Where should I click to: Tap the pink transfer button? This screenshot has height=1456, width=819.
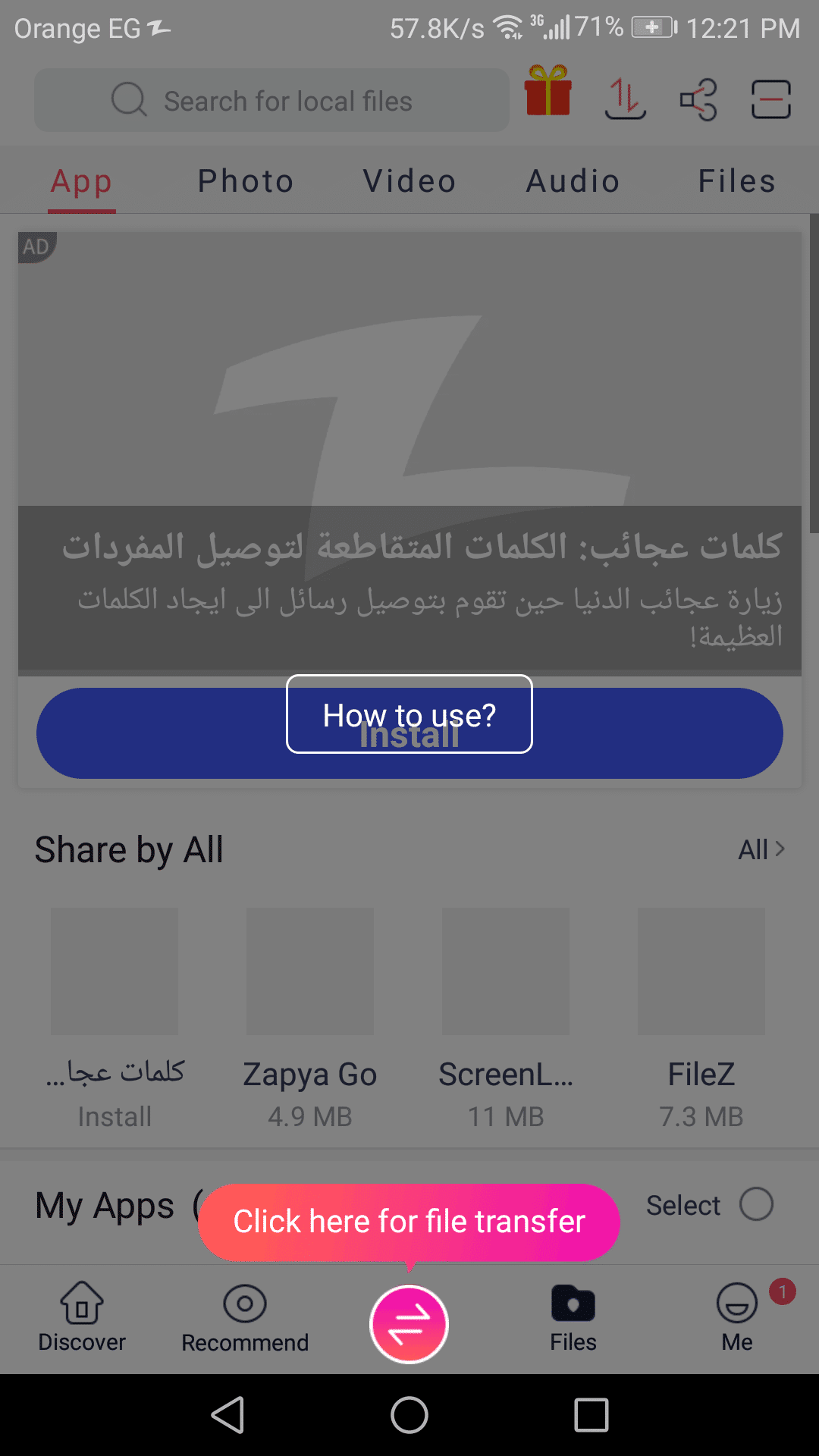pos(409,1324)
